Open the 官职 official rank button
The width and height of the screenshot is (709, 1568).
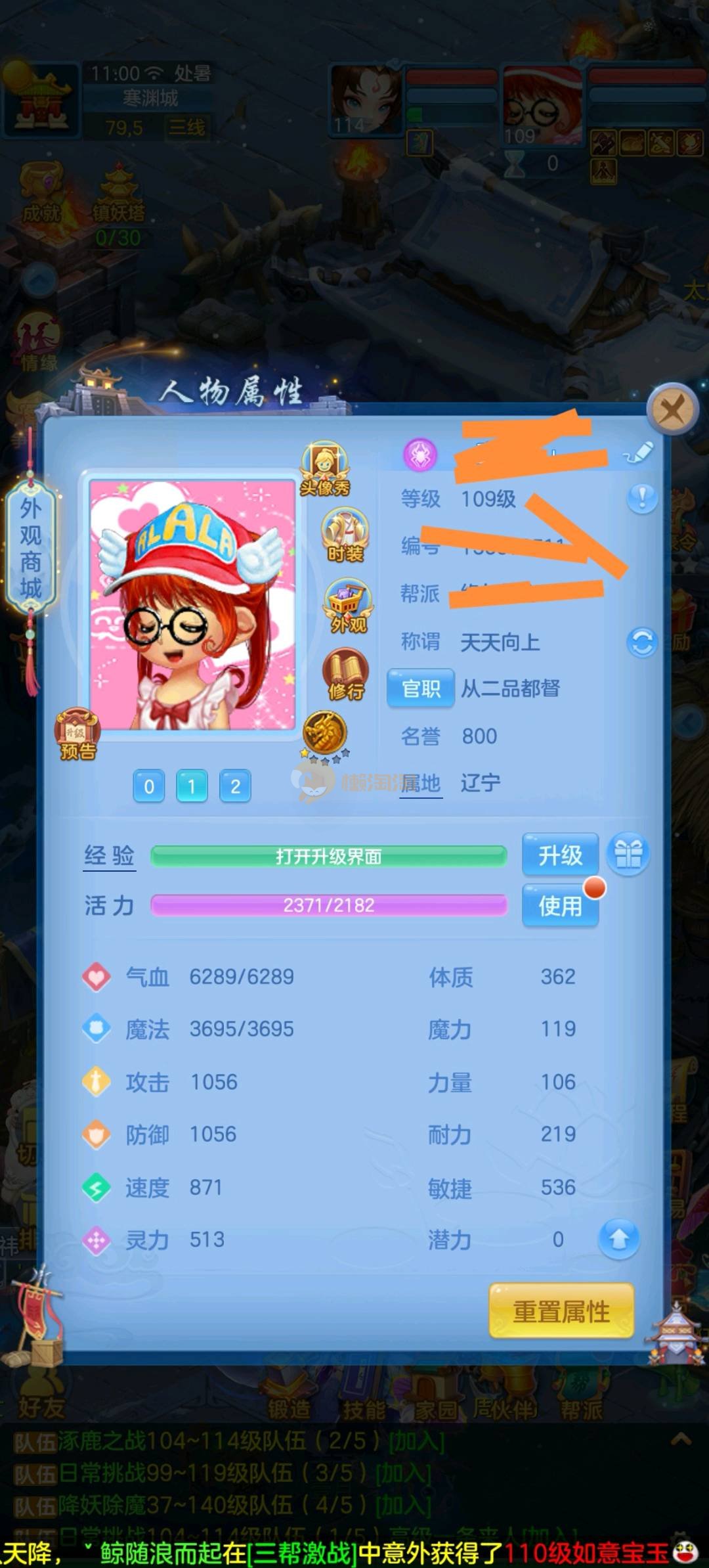[x=420, y=688]
